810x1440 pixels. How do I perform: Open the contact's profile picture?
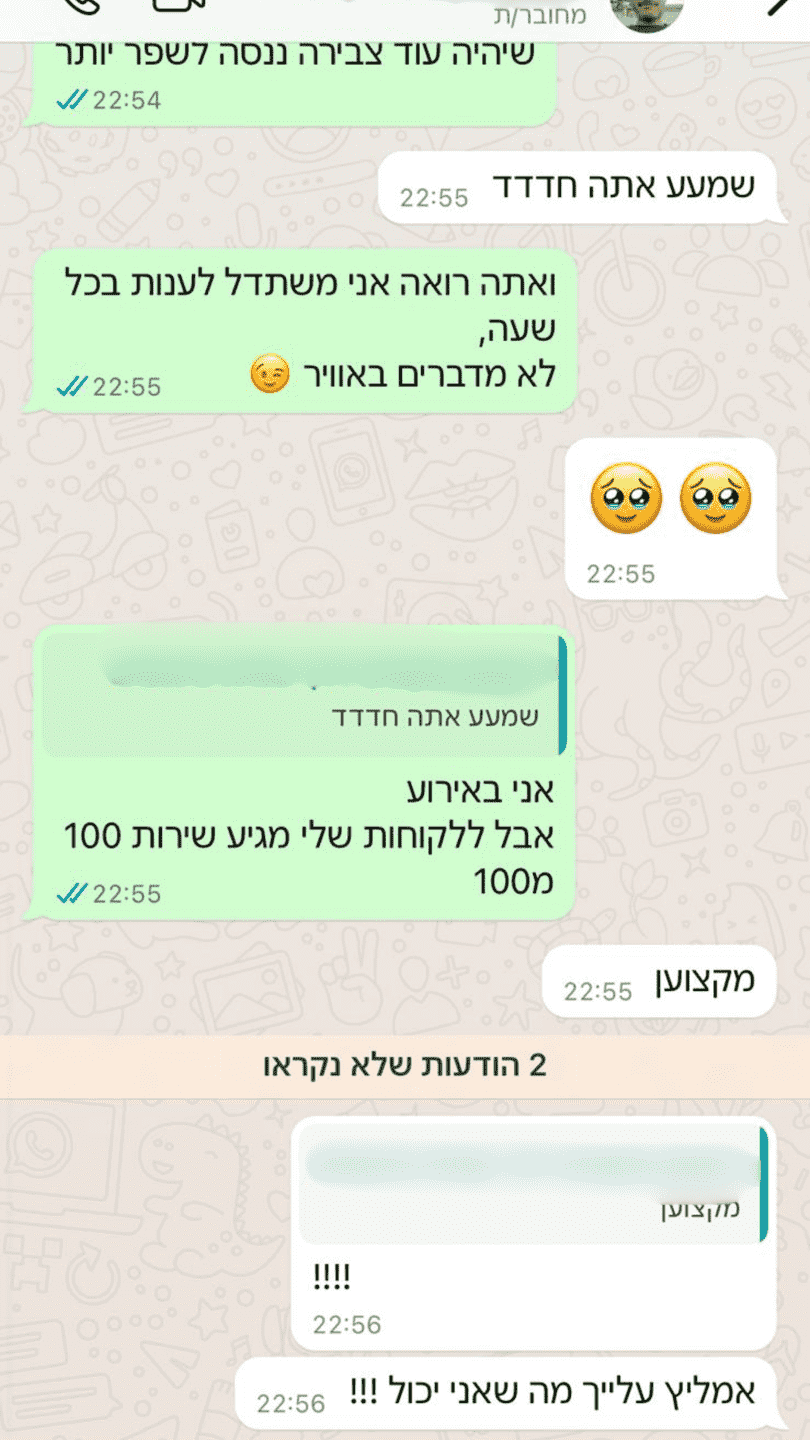tap(646, 10)
